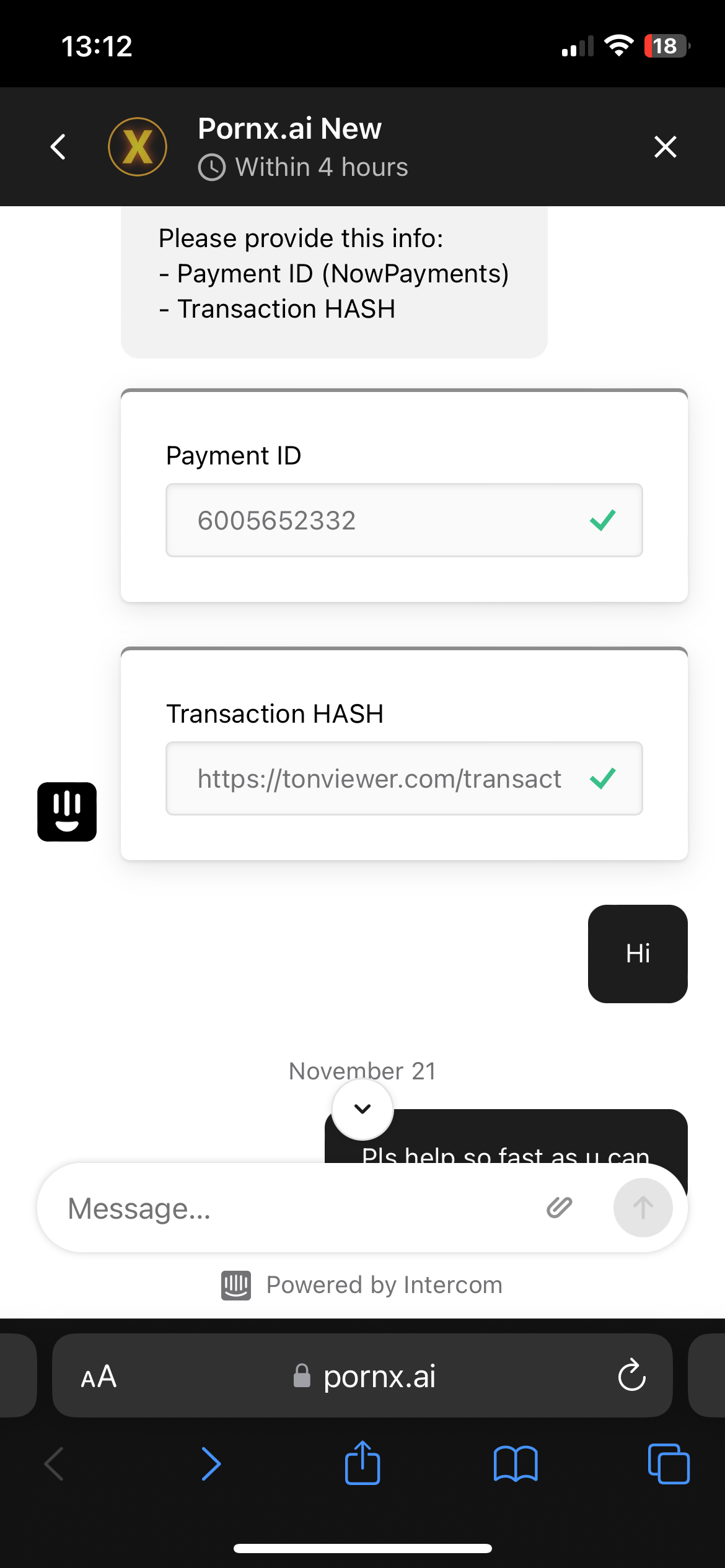725x1568 pixels.
Task: Send the message with the arrow button
Action: click(643, 1208)
